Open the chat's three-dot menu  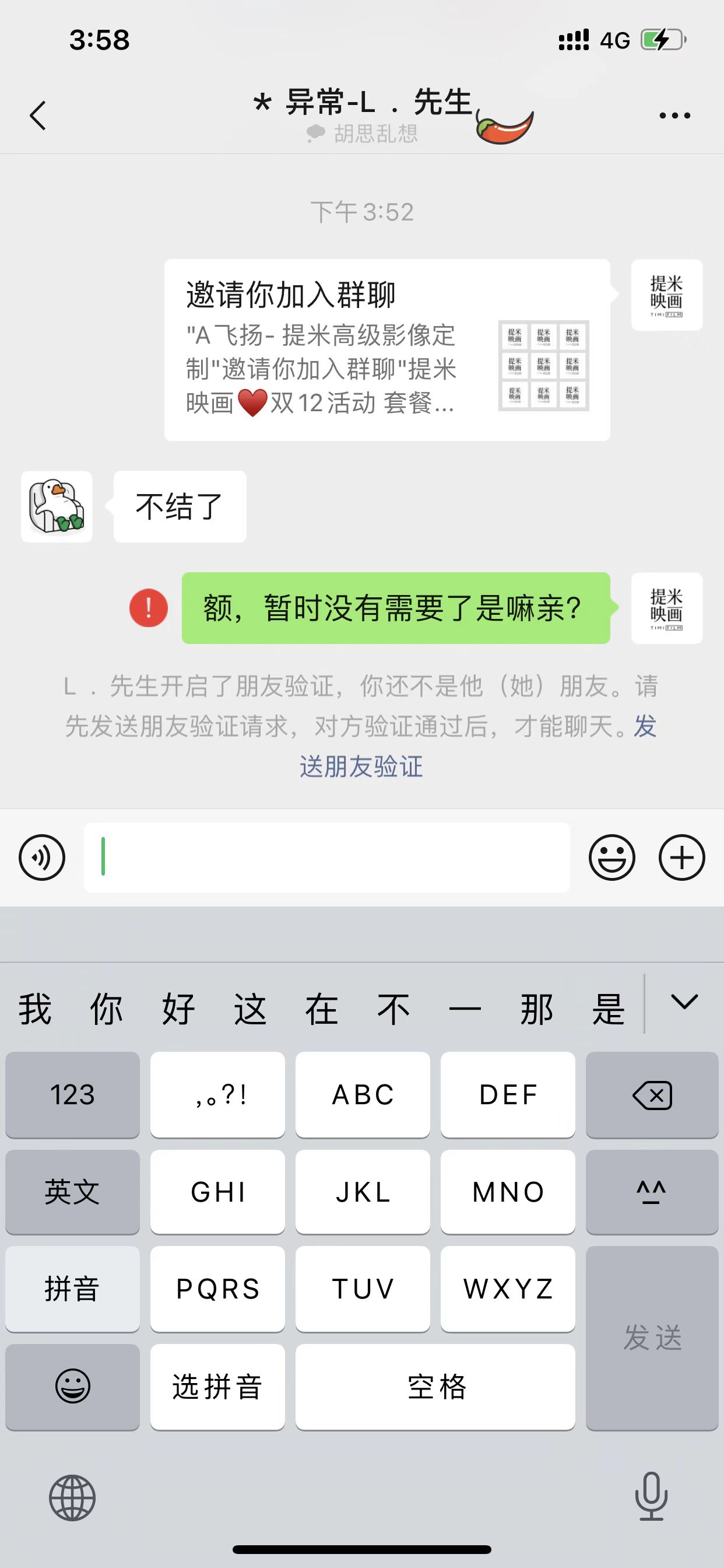click(x=674, y=115)
